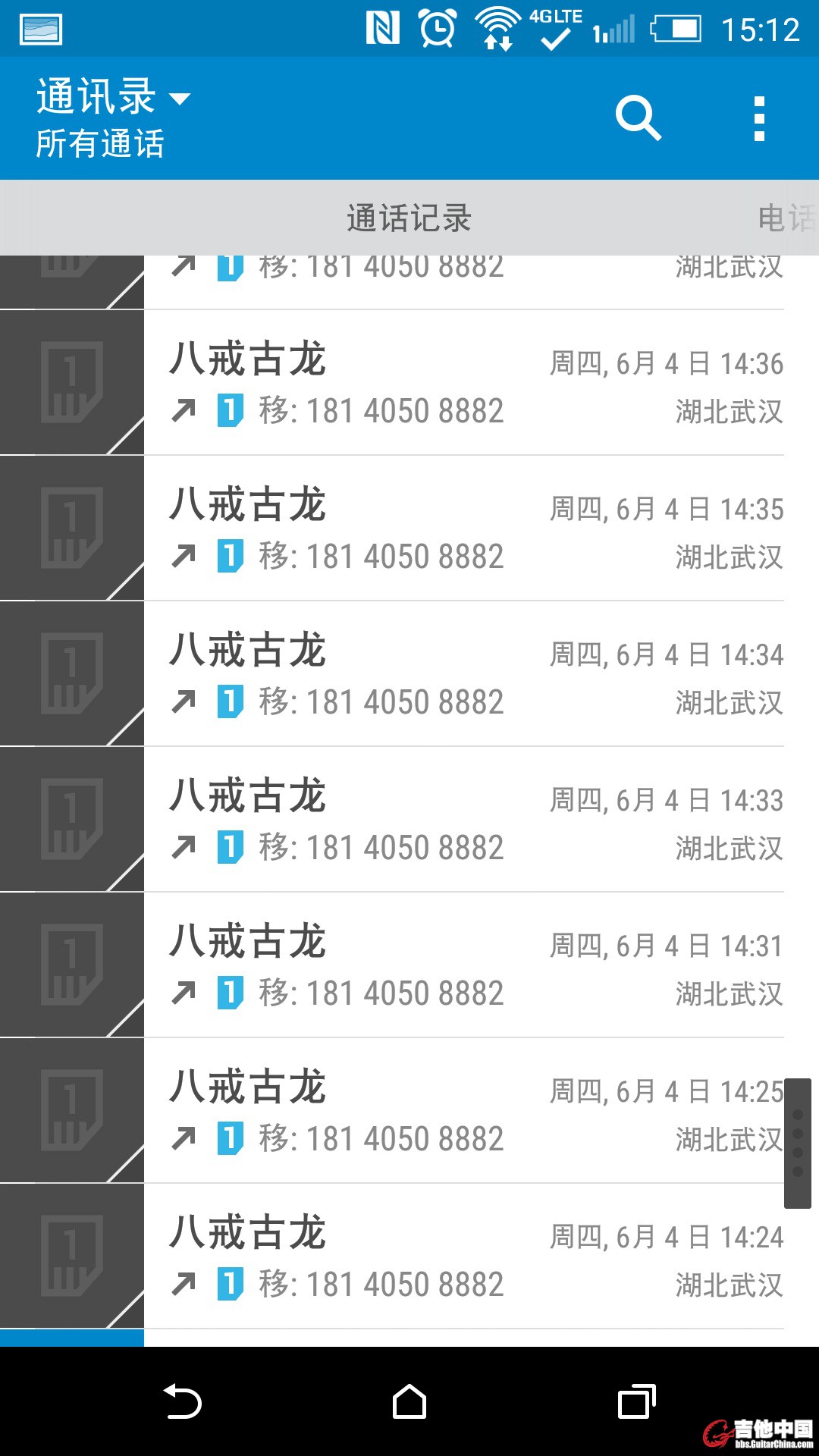This screenshot has height=1456, width=819.
Task: Go back with the system back button
Action: [182, 1401]
